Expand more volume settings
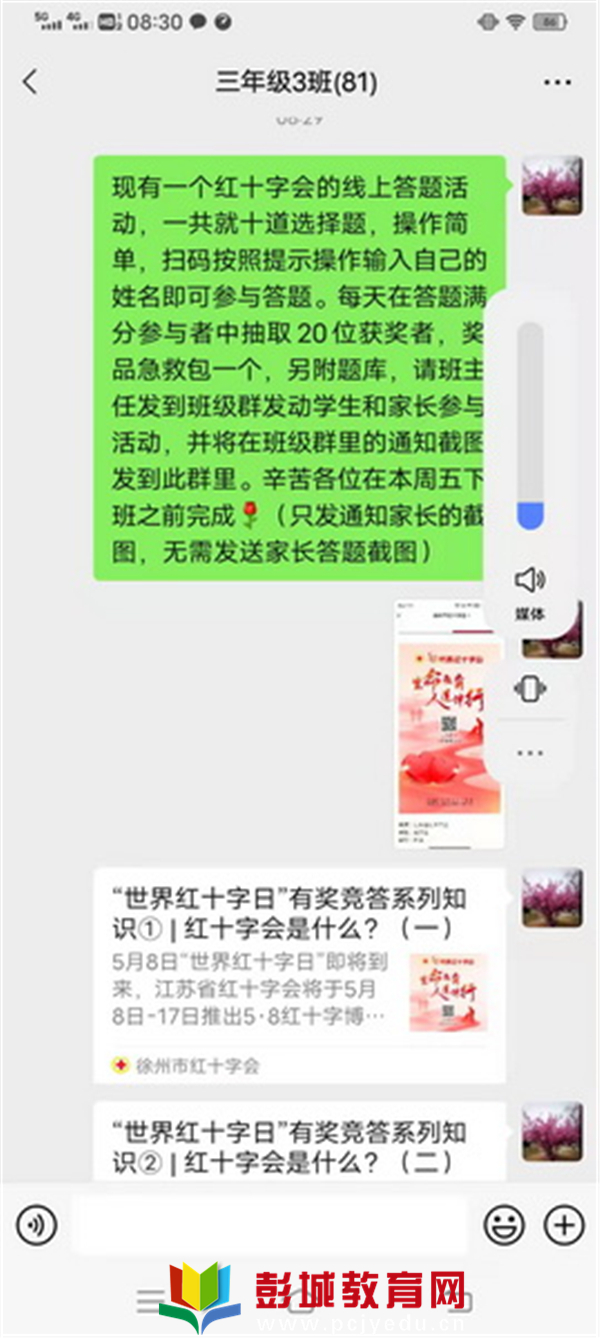This screenshot has height=1338, width=600. pyautogui.click(x=530, y=753)
